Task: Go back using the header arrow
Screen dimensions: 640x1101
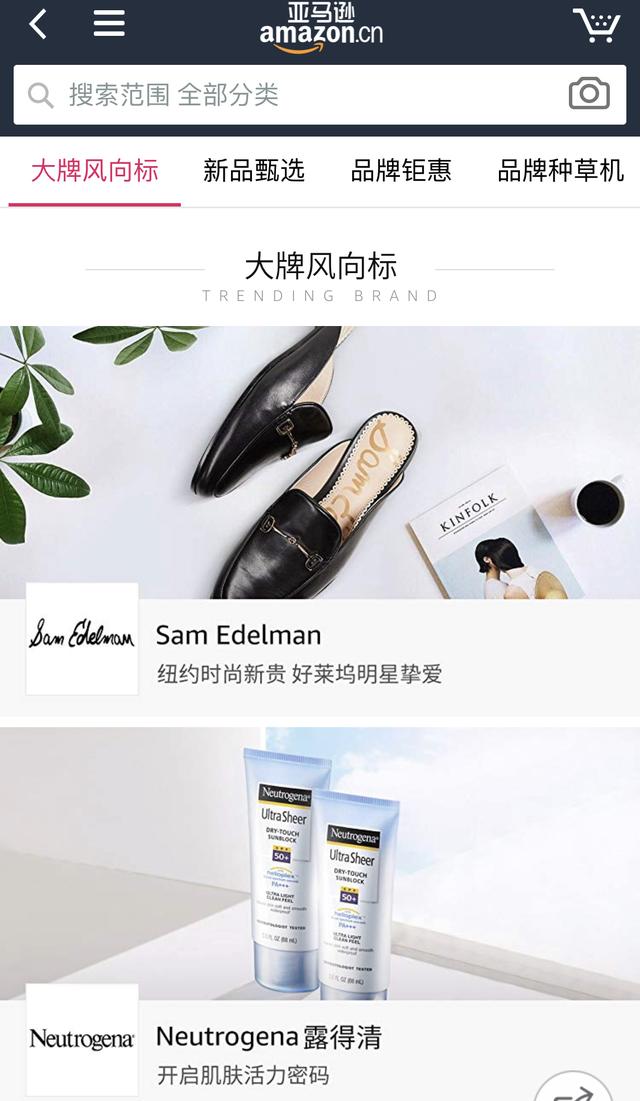Action: point(38,24)
